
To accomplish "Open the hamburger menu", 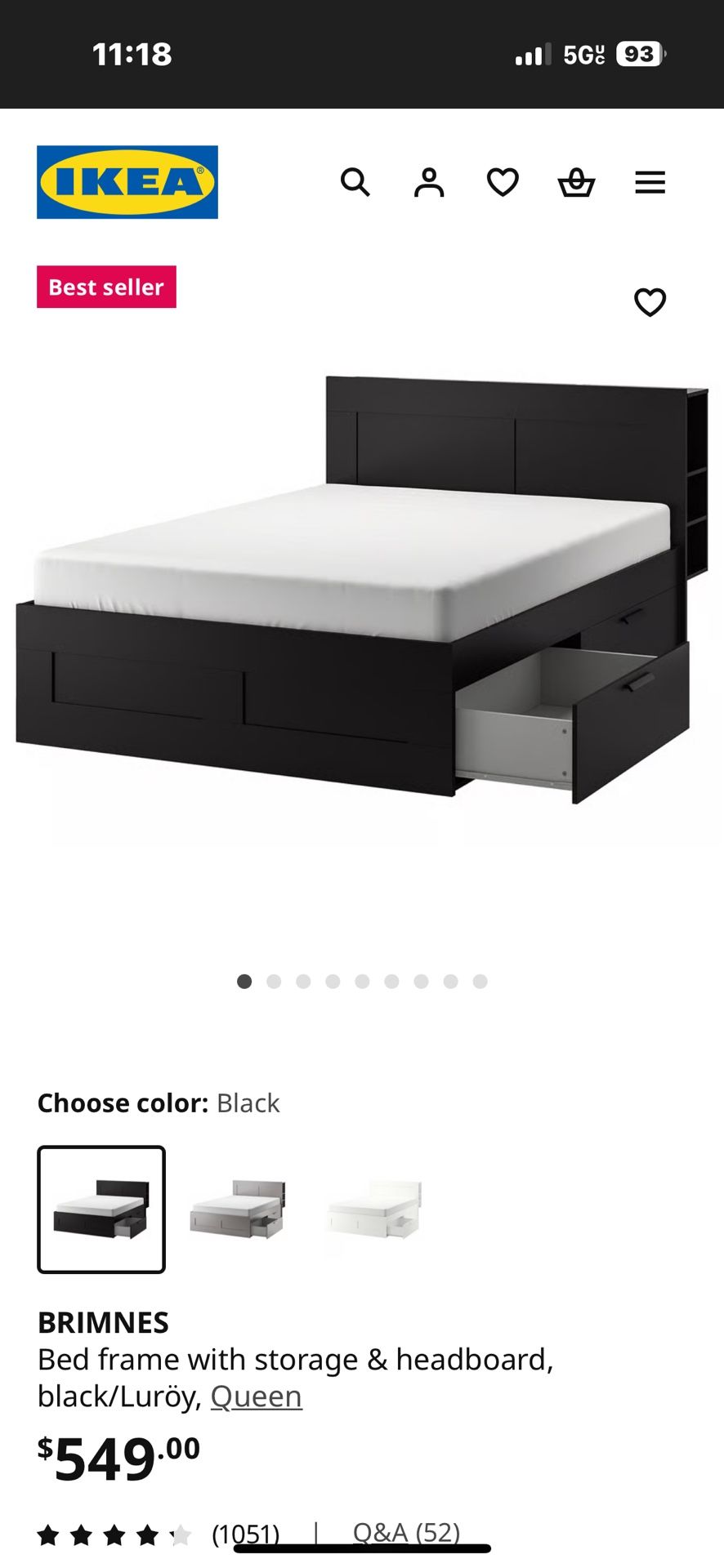I will (650, 182).
